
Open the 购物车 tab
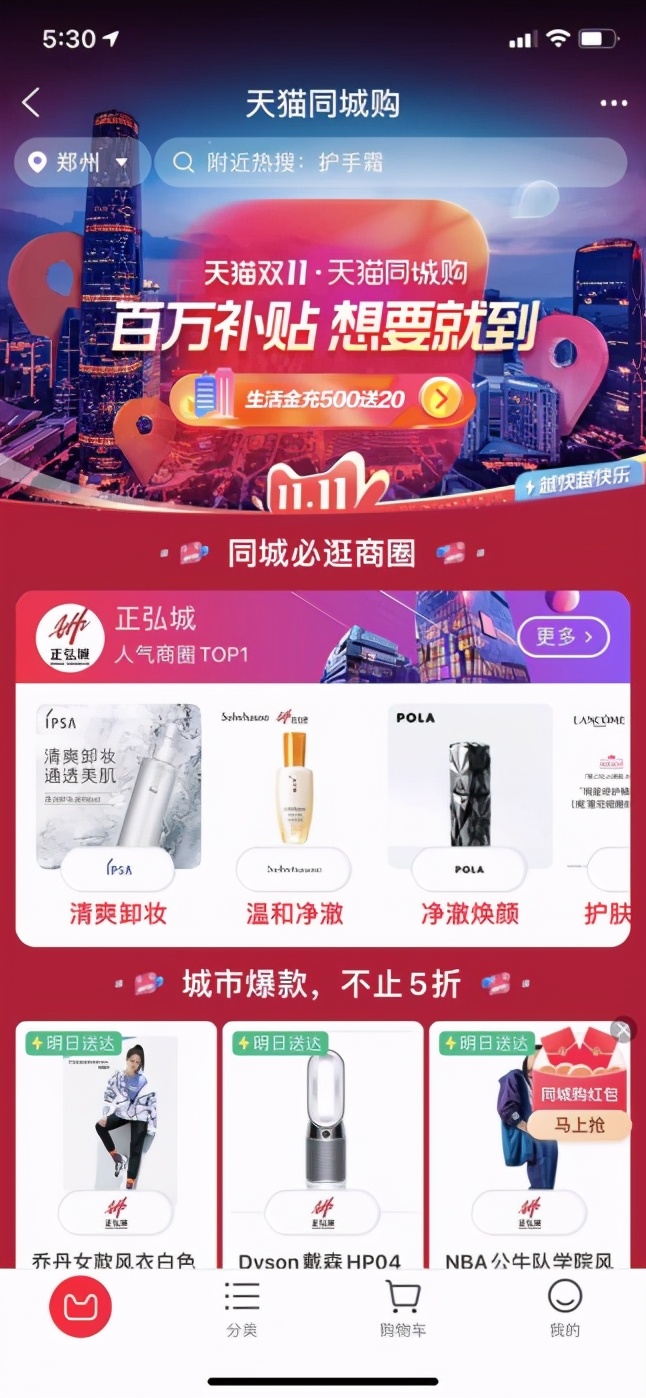(x=403, y=1308)
